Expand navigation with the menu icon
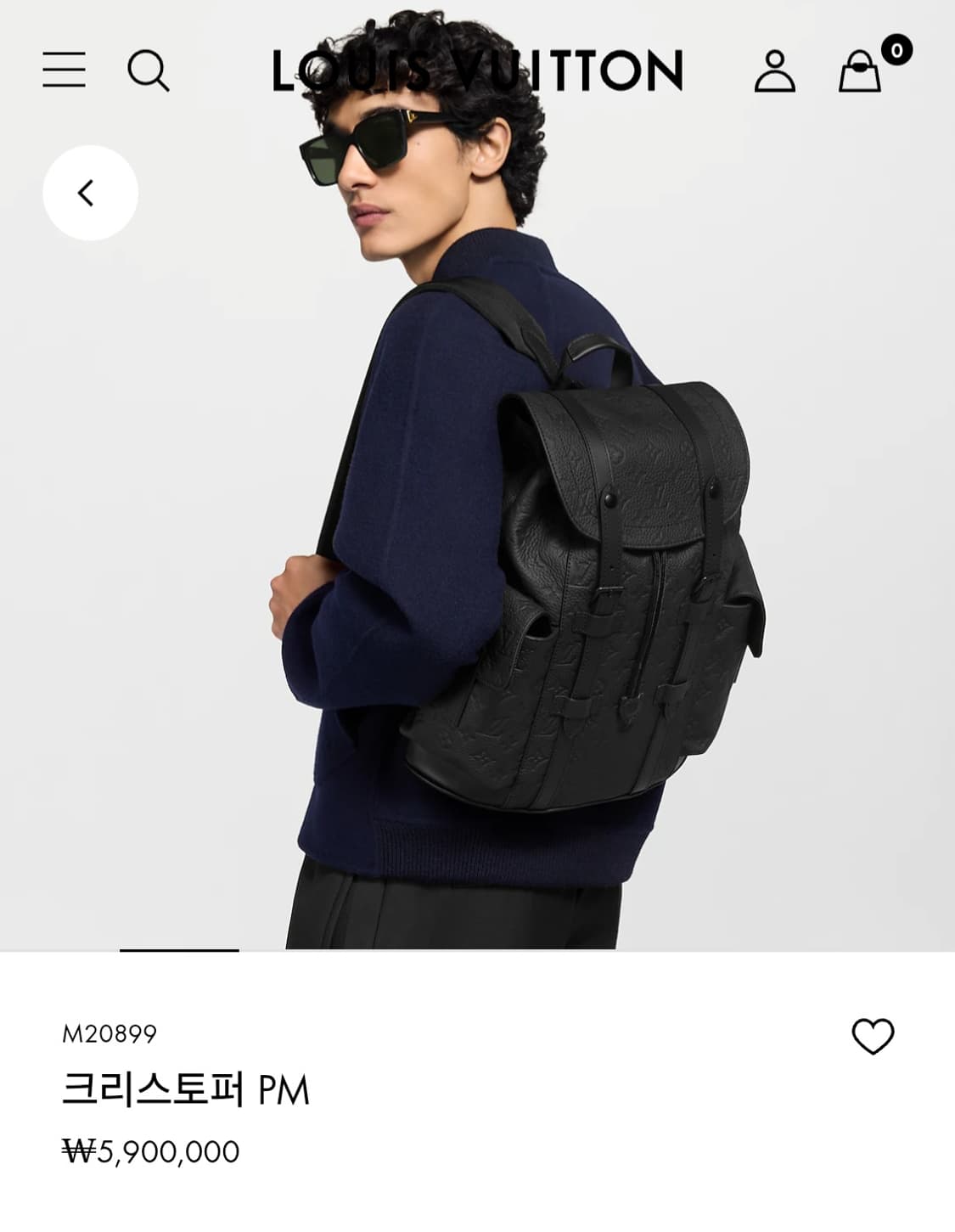This screenshot has width=955, height=1232. coord(67,72)
